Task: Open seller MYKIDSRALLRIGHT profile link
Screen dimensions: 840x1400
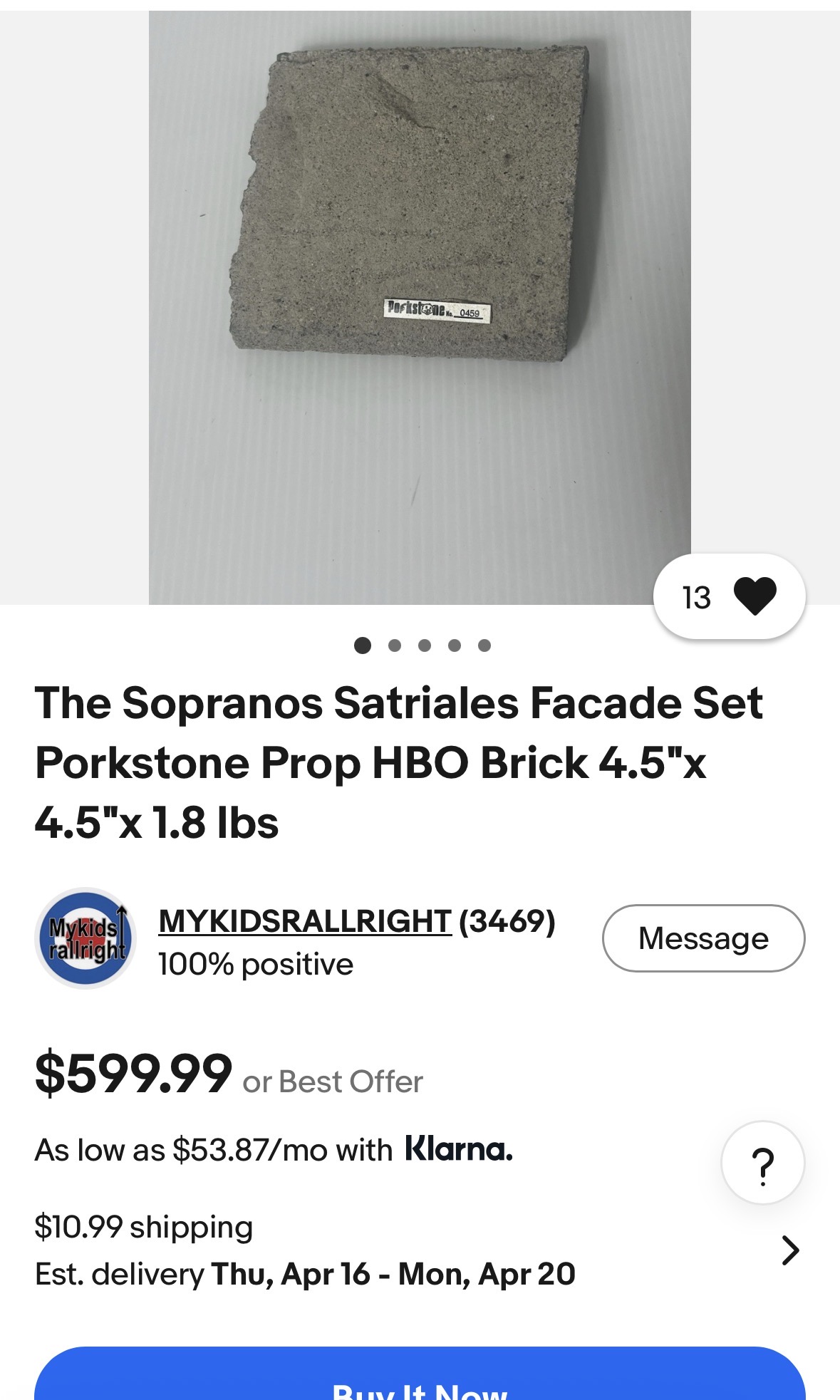Action: click(x=305, y=921)
